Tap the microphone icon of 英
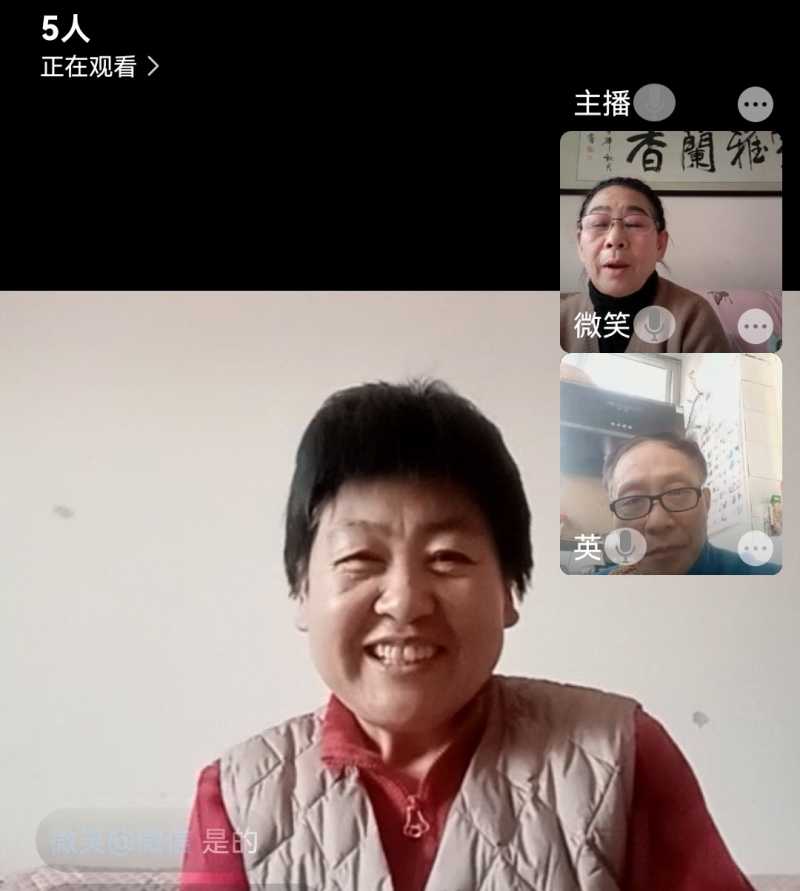Image resolution: width=800 pixels, height=891 pixels. [625, 547]
